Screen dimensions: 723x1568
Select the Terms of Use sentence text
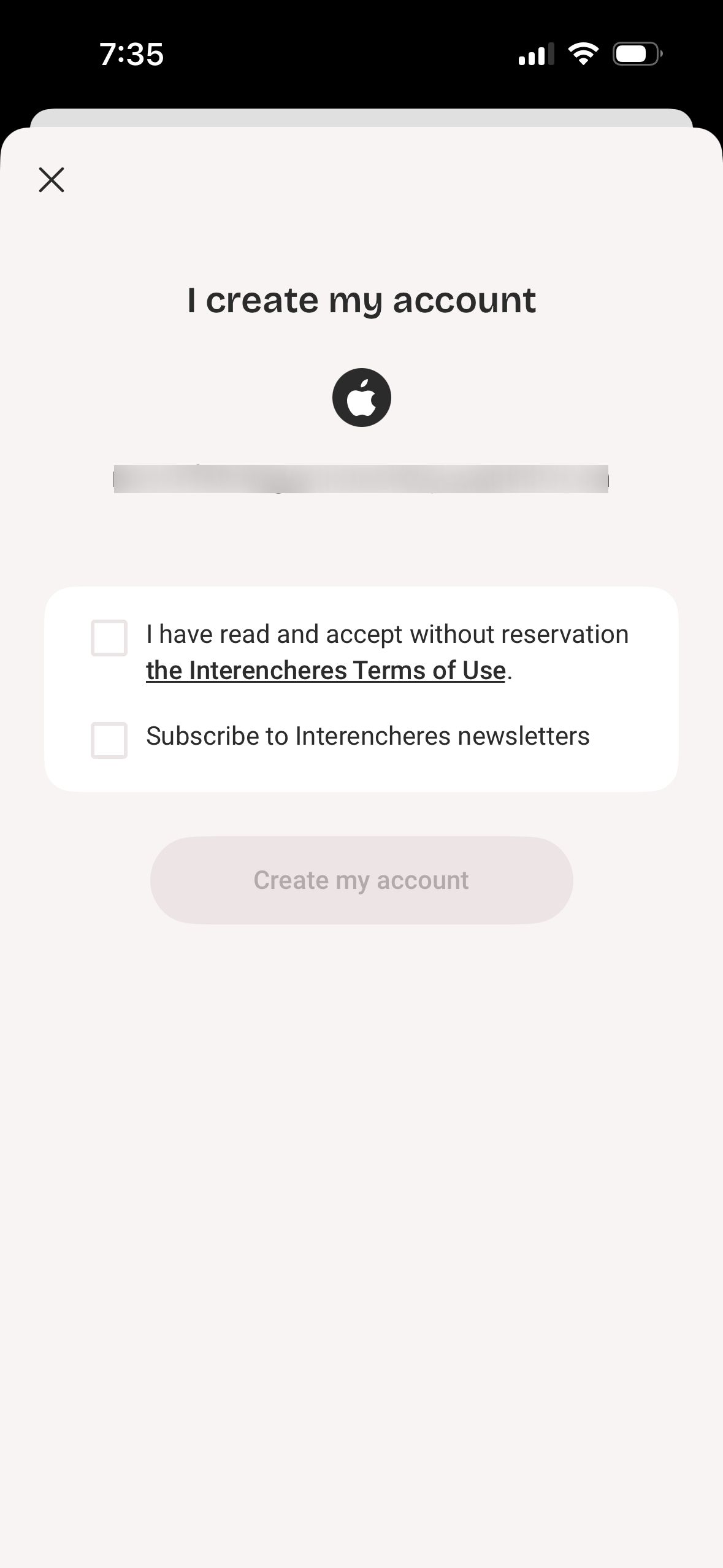click(386, 633)
